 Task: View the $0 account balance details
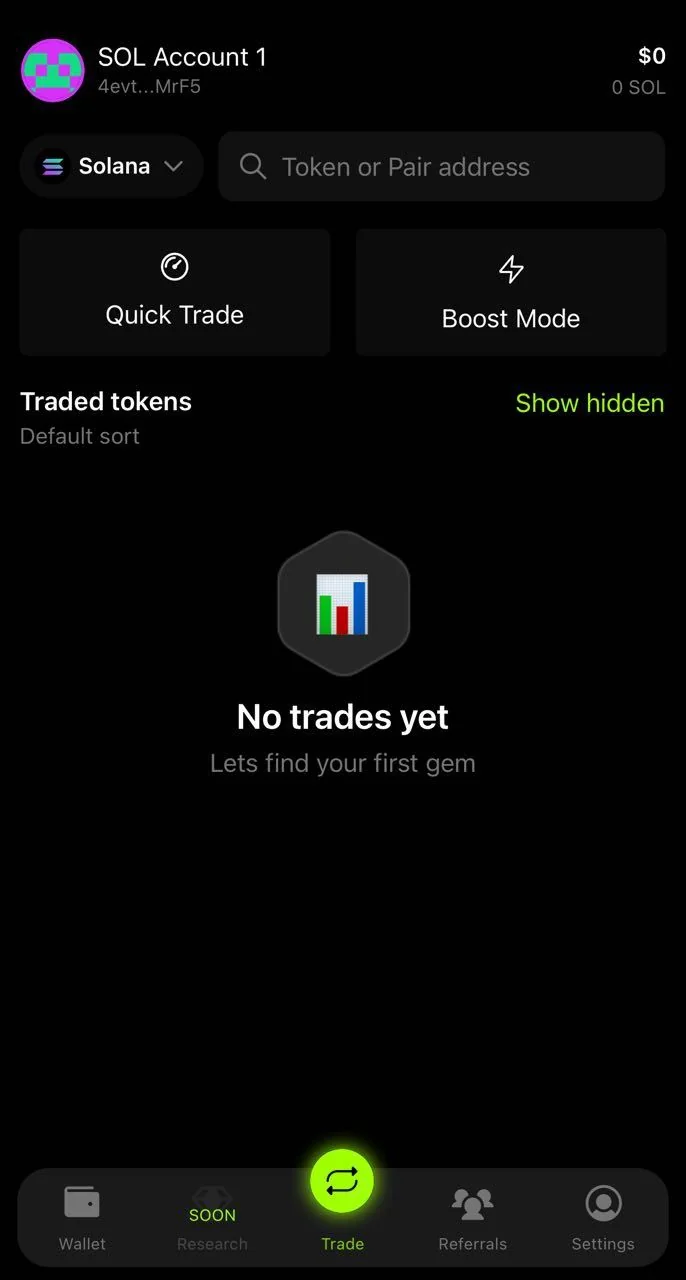[x=651, y=56]
